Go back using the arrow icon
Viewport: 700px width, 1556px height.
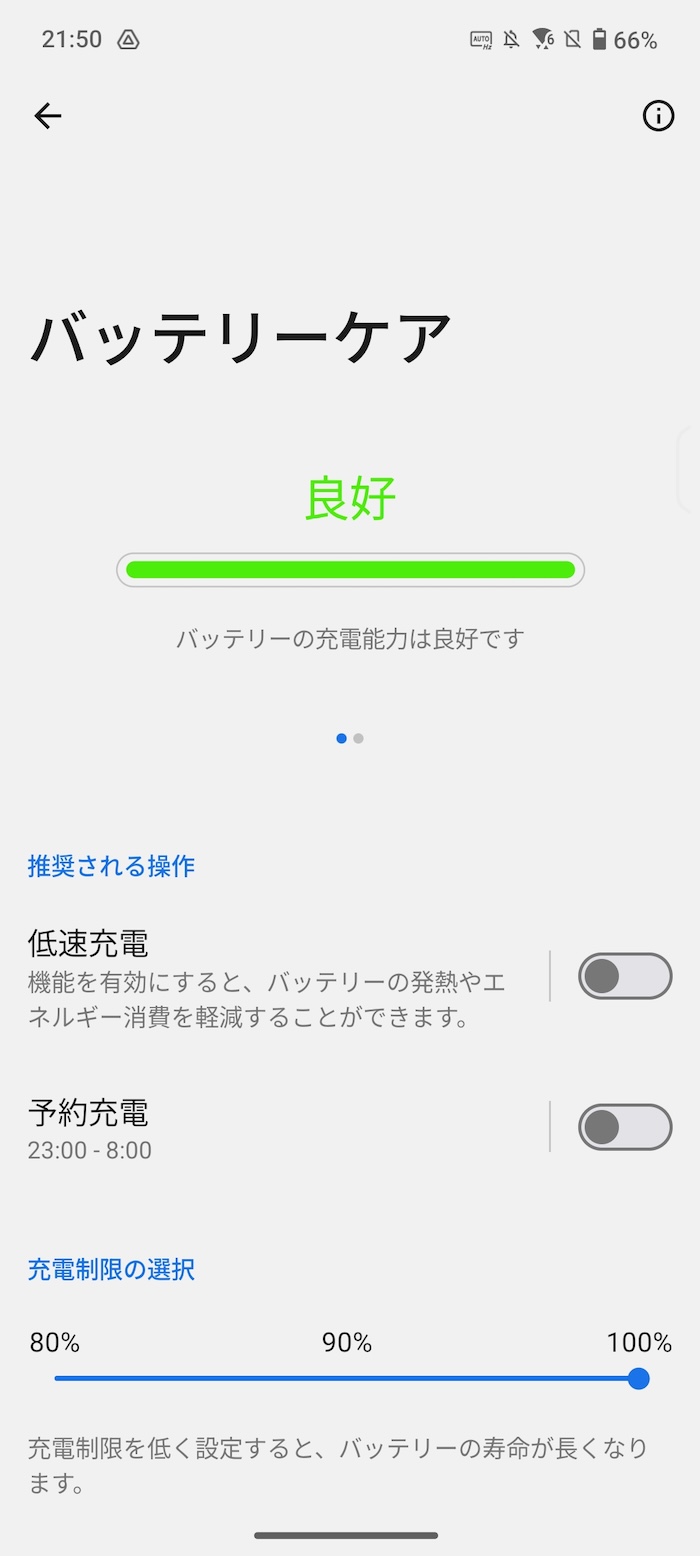pos(47,116)
